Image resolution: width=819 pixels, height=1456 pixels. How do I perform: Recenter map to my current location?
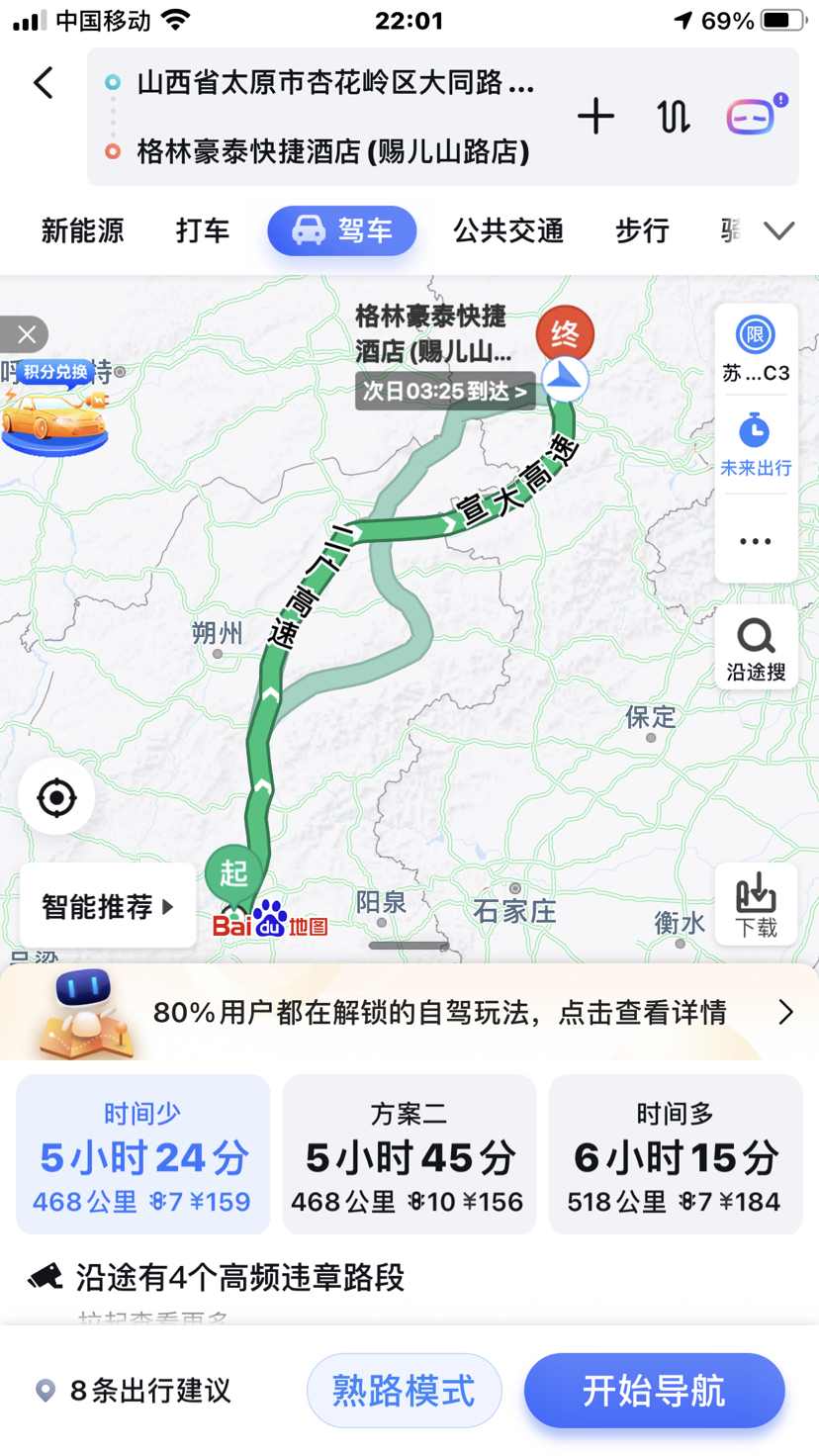tap(56, 797)
